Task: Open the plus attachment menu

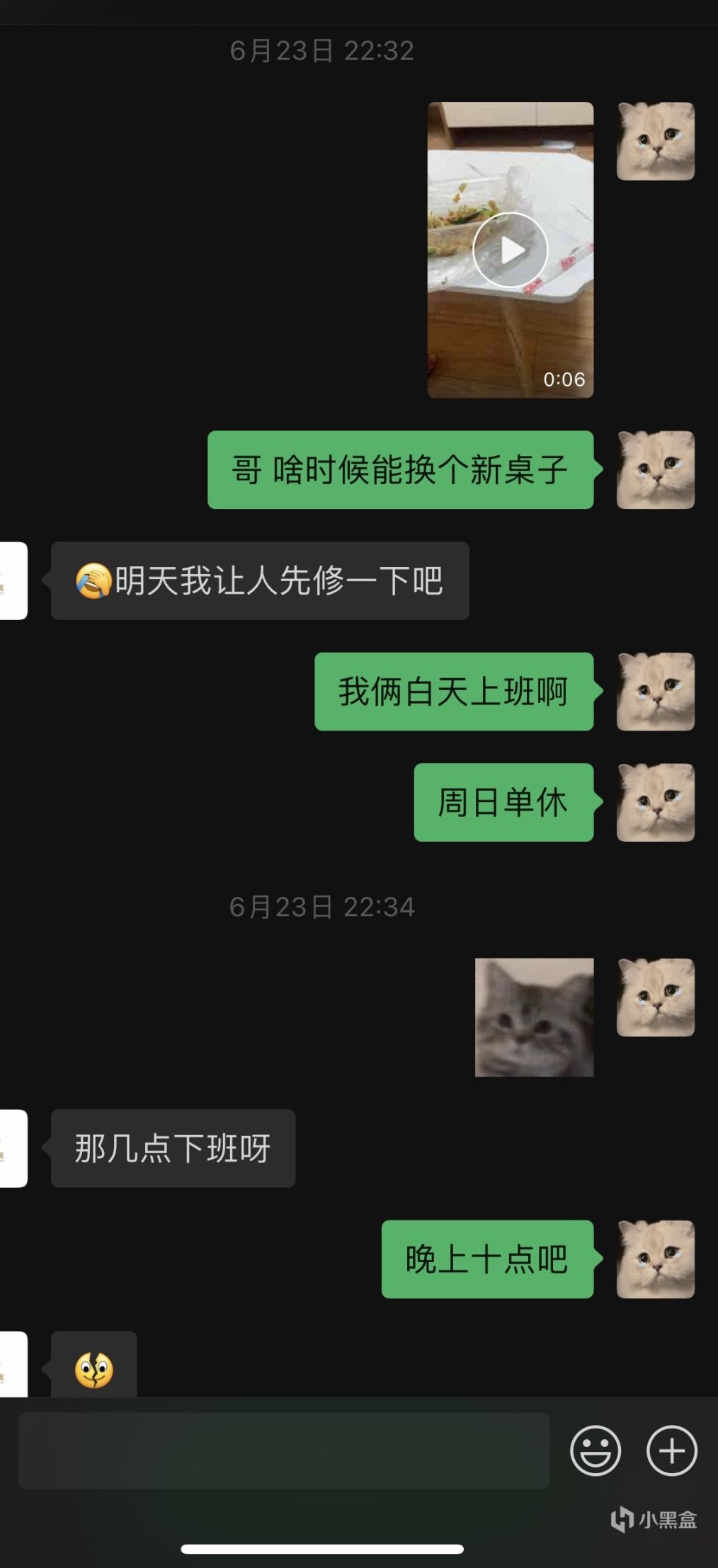Action: click(x=671, y=1450)
